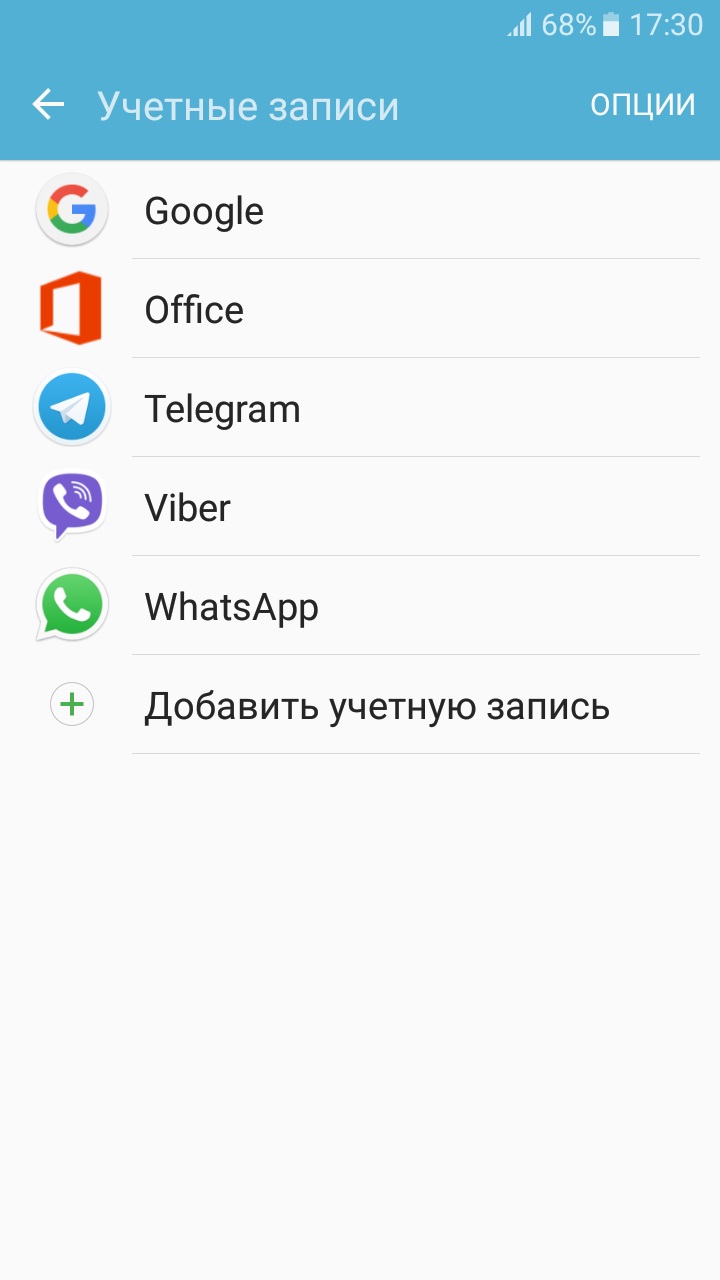Open the Viber account settings
Screen dimensions: 720x1280
point(360,507)
